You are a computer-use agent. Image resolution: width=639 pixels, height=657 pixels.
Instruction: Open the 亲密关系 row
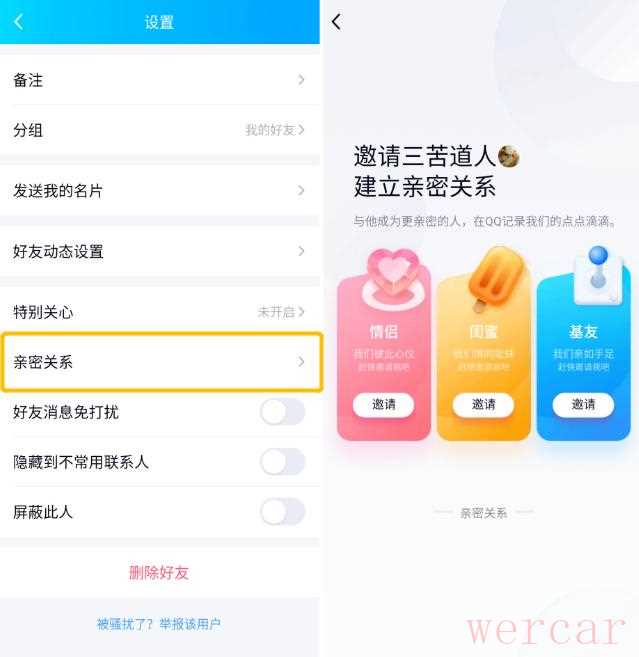160,362
